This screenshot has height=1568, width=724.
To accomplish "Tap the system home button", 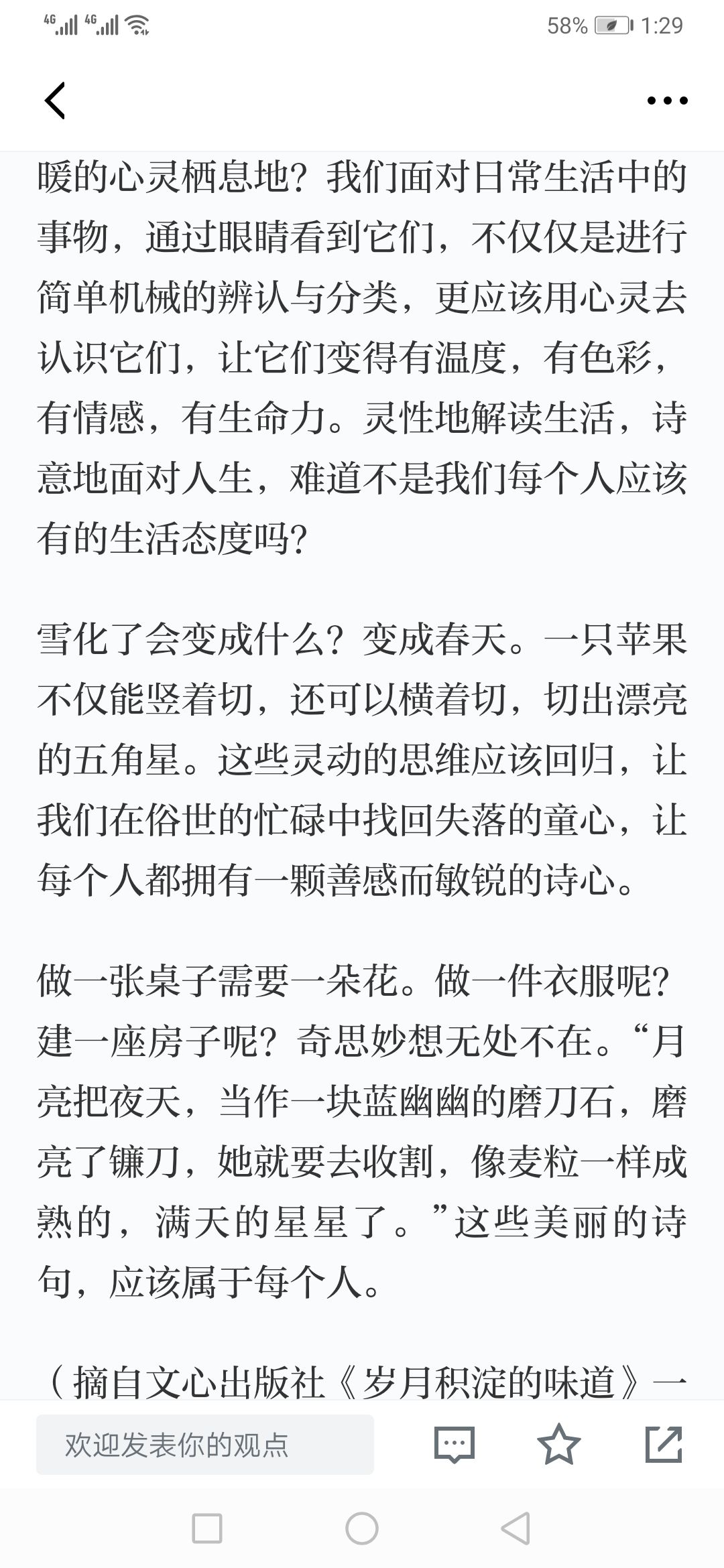I will [362, 1529].
